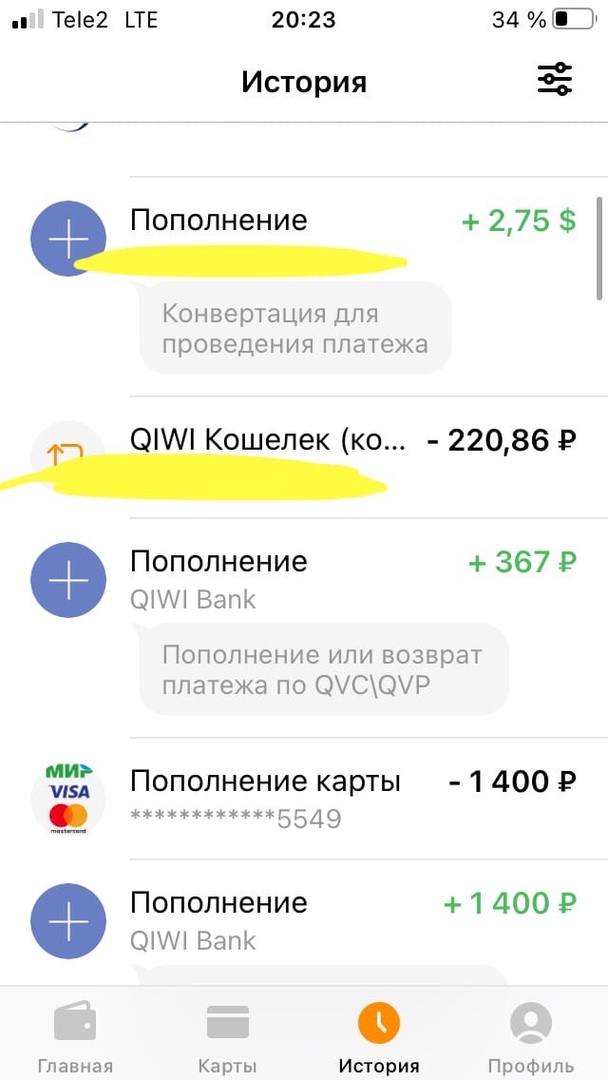Switch to the Главная tab
The width and height of the screenshot is (608, 1080).
pyautogui.click(x=75, y=1038)
